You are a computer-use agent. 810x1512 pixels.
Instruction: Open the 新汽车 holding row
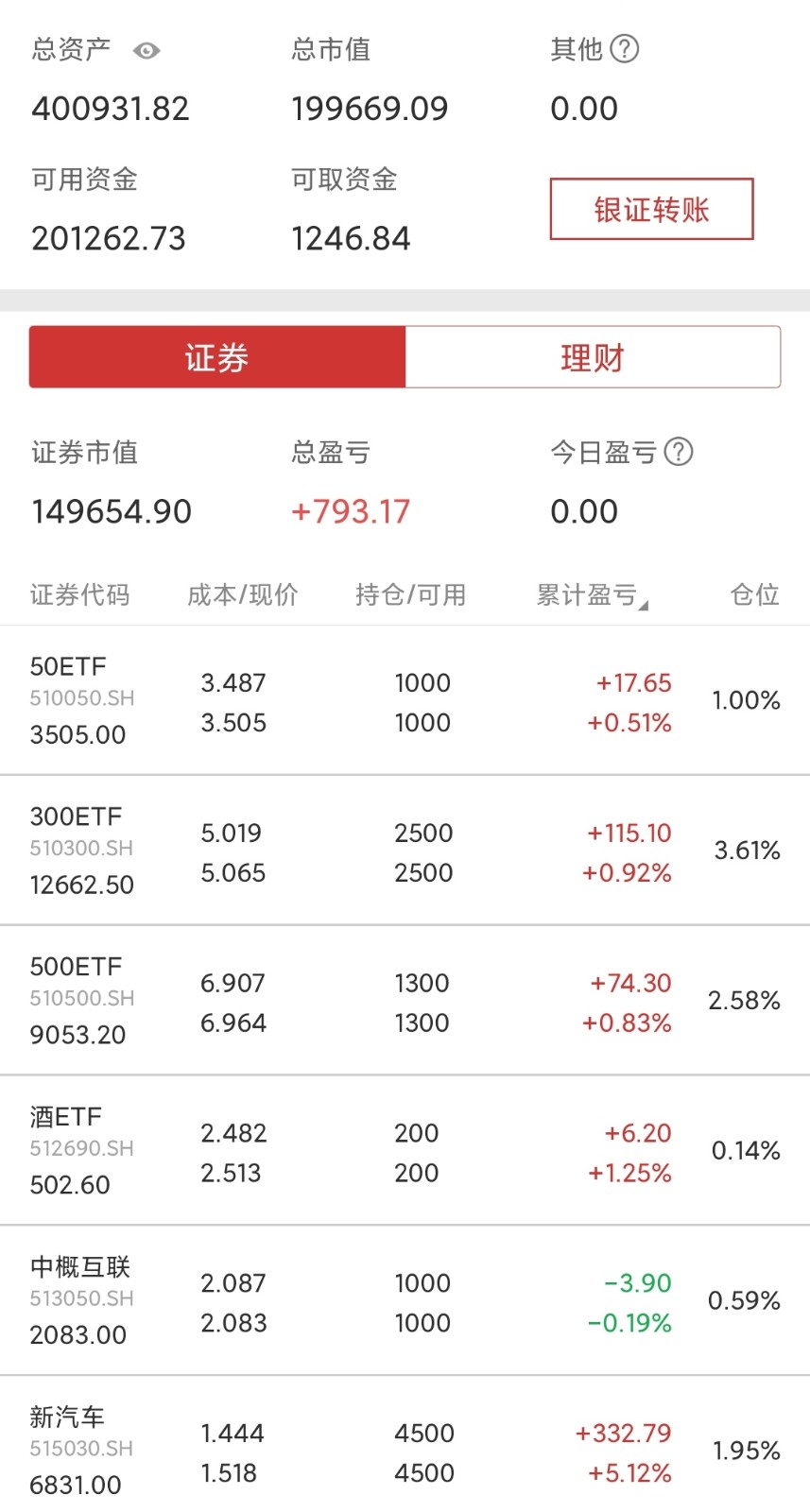click(x=405, y=1445)
